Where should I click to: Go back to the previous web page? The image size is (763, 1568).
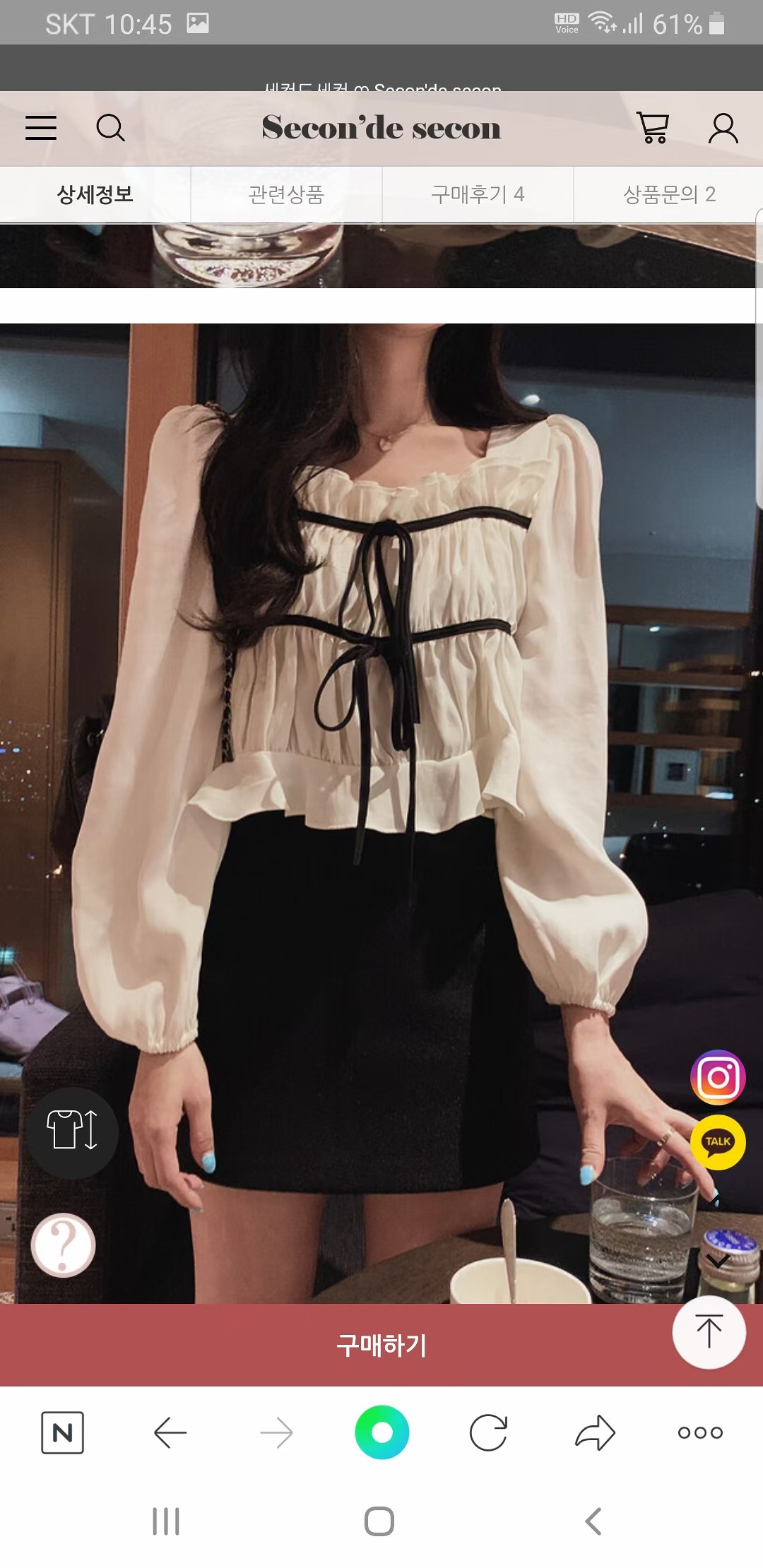tap(170, 1432)
